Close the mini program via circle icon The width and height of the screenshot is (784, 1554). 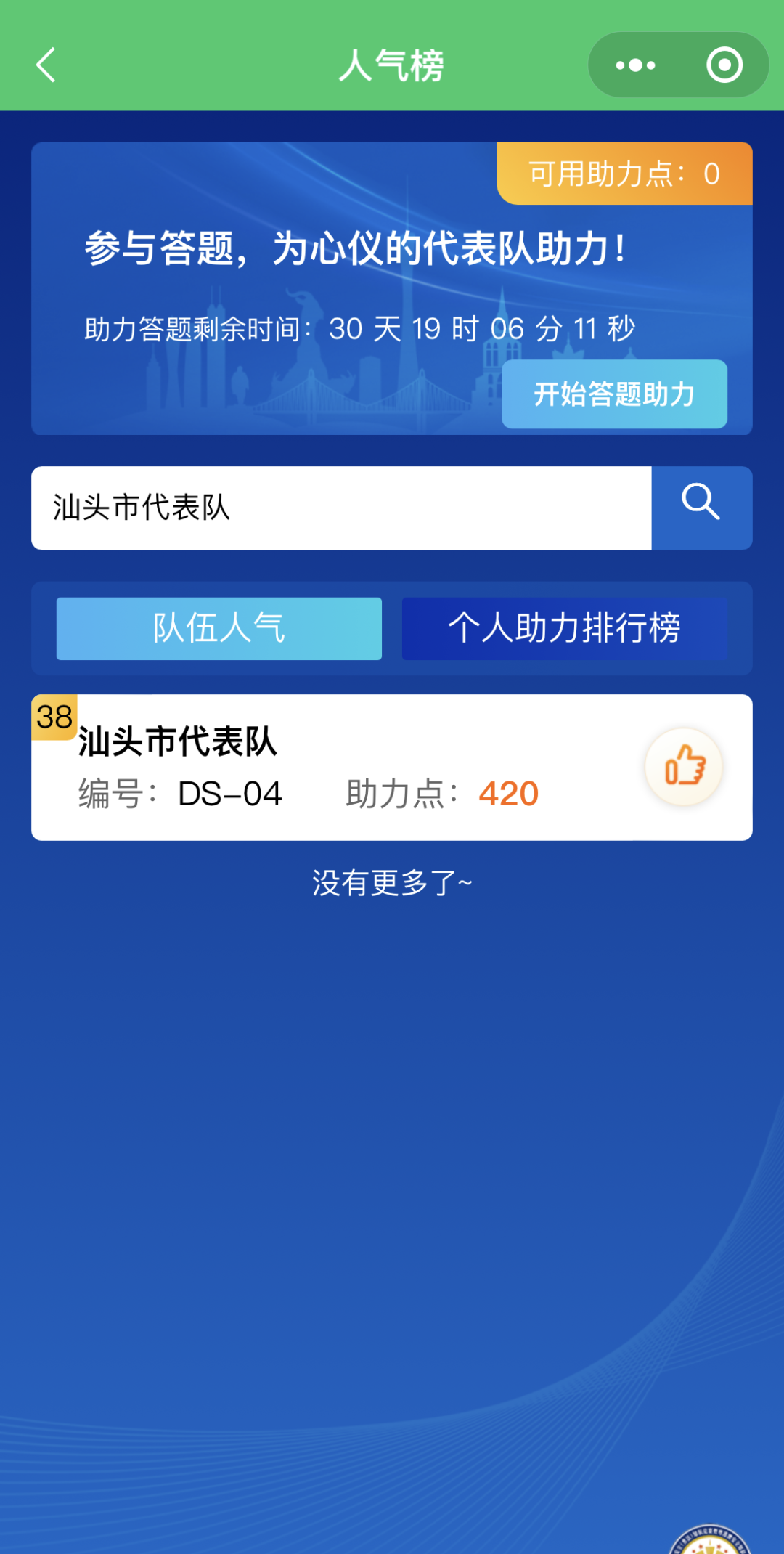[x=724, y=65]
